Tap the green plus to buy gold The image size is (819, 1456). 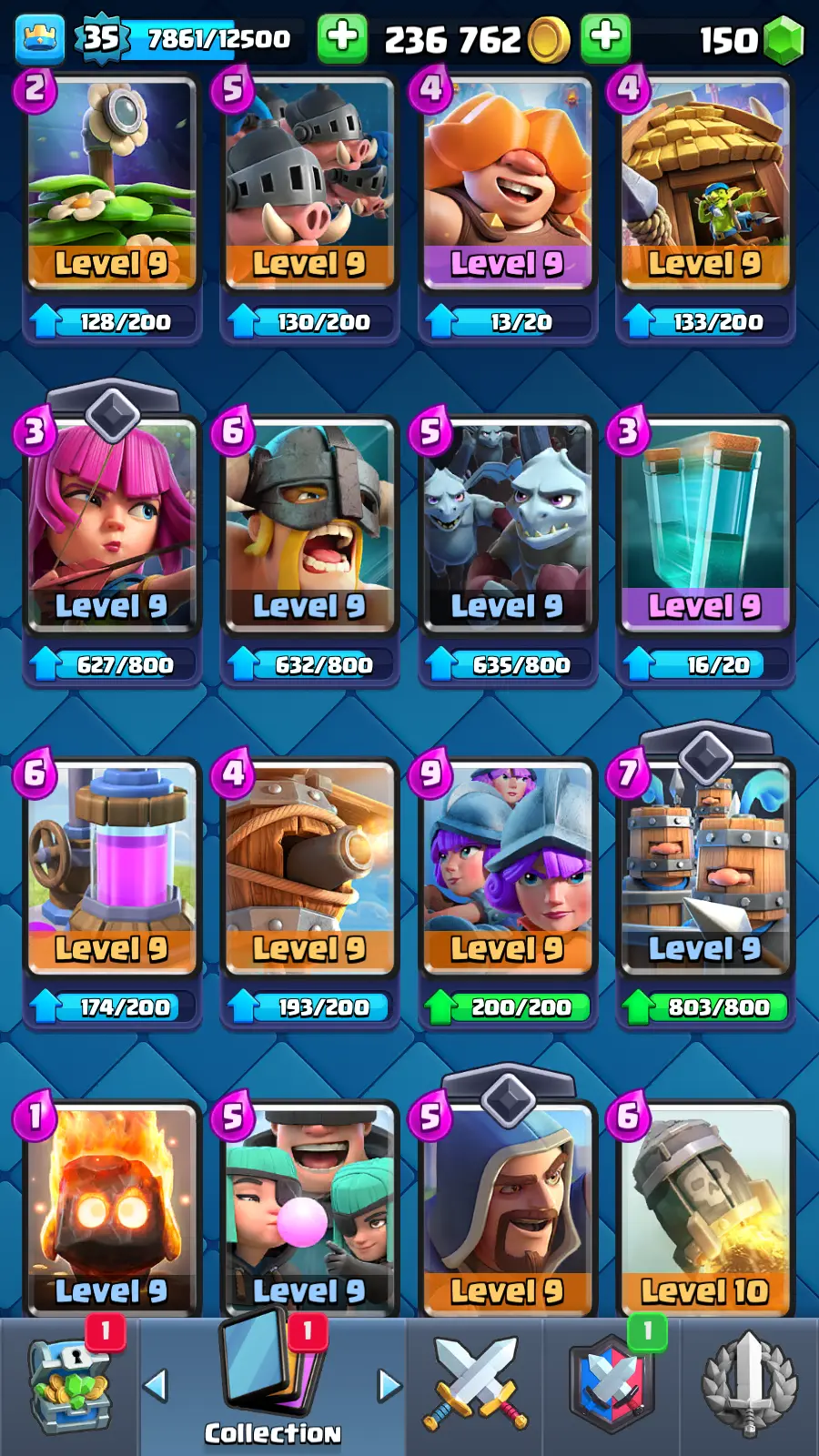click(x=605, y=38)
